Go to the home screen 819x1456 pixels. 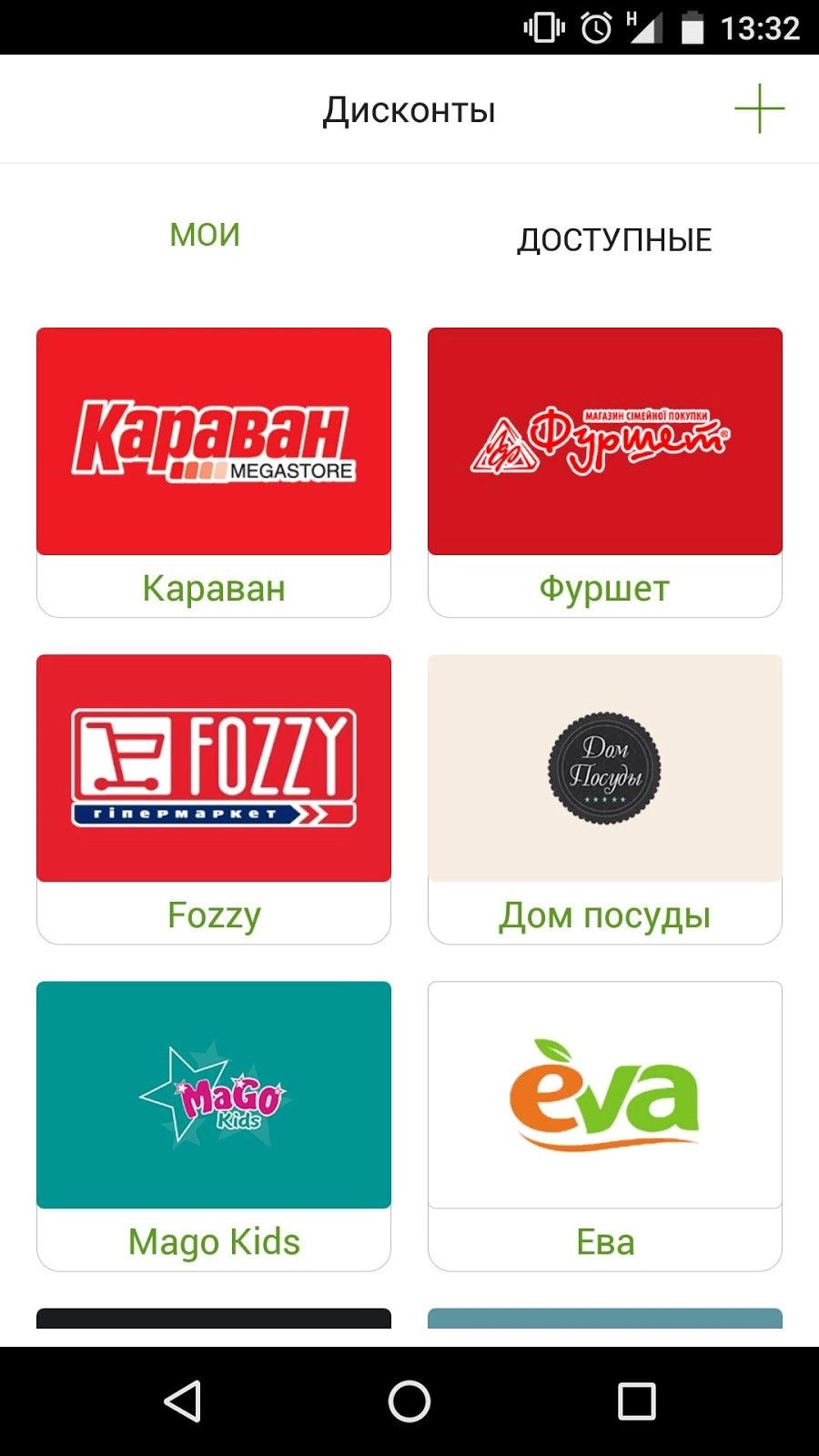[x=409, y=1401]
